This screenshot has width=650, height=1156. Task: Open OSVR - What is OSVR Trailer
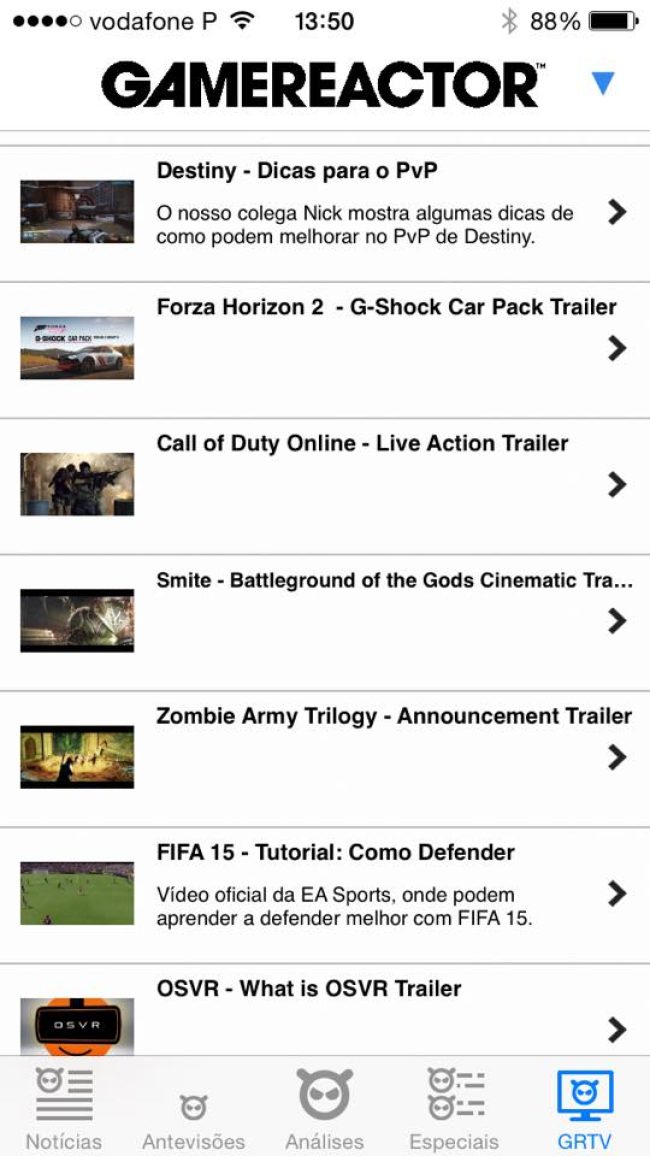[325, 1010]
